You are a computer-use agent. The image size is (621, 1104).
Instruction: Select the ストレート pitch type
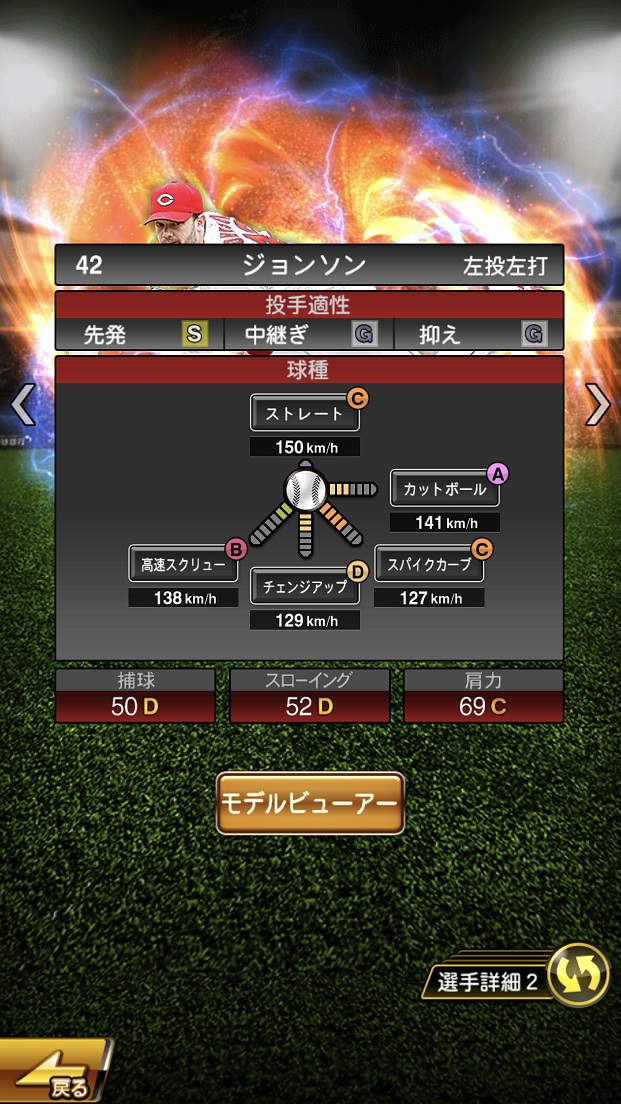coord(304,413)
